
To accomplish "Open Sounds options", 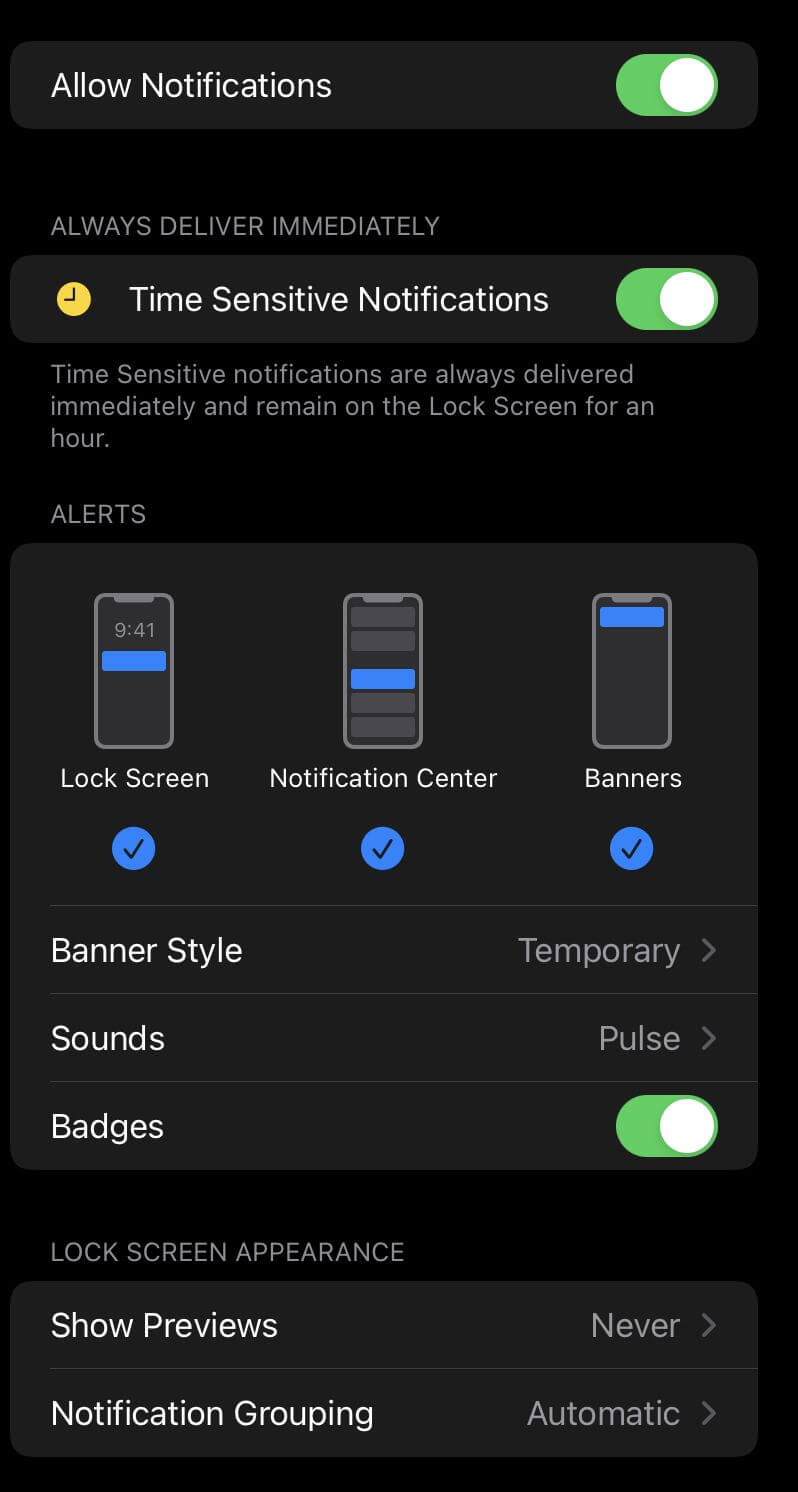I will pyautogui.click(x=384, y=1038).
